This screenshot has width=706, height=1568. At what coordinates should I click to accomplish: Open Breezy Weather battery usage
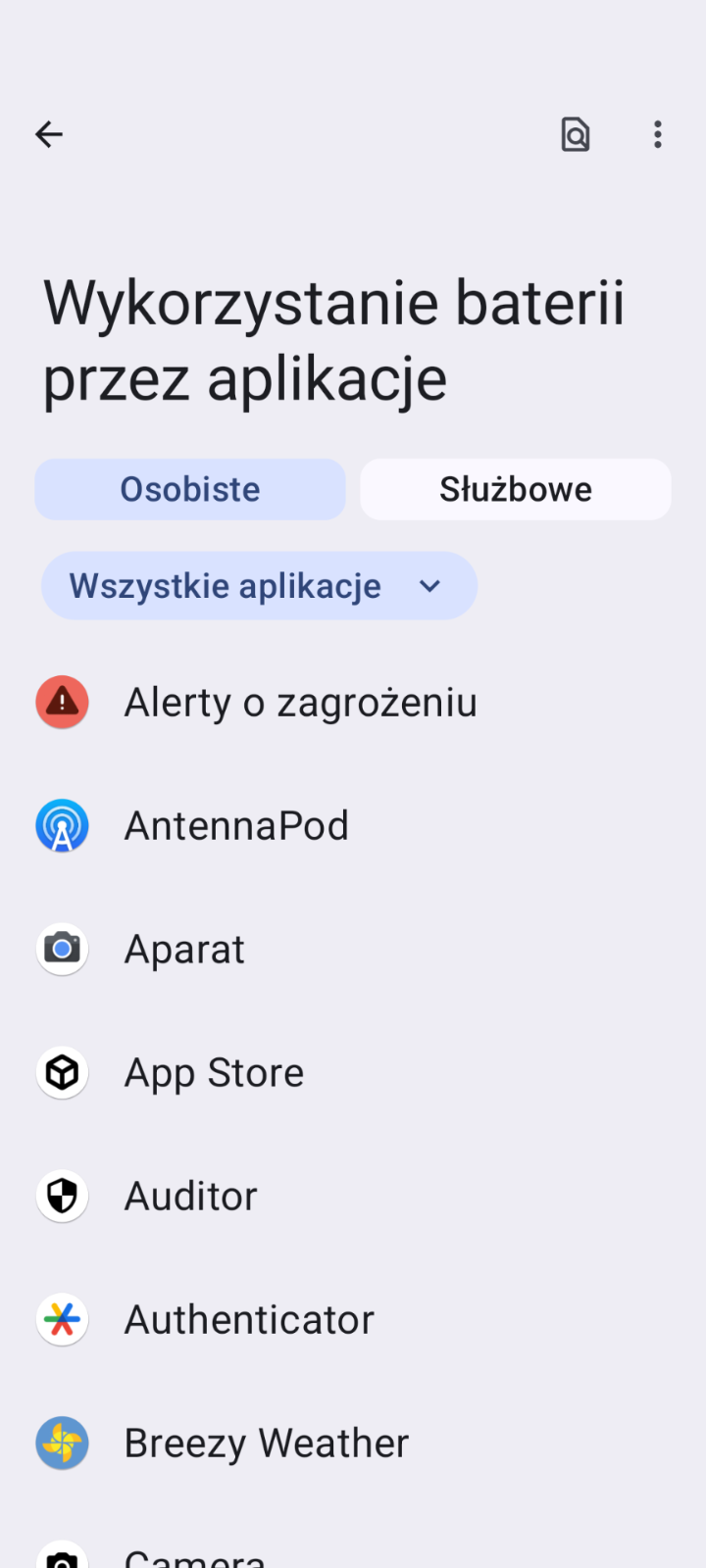click(x=353, y=1444)
